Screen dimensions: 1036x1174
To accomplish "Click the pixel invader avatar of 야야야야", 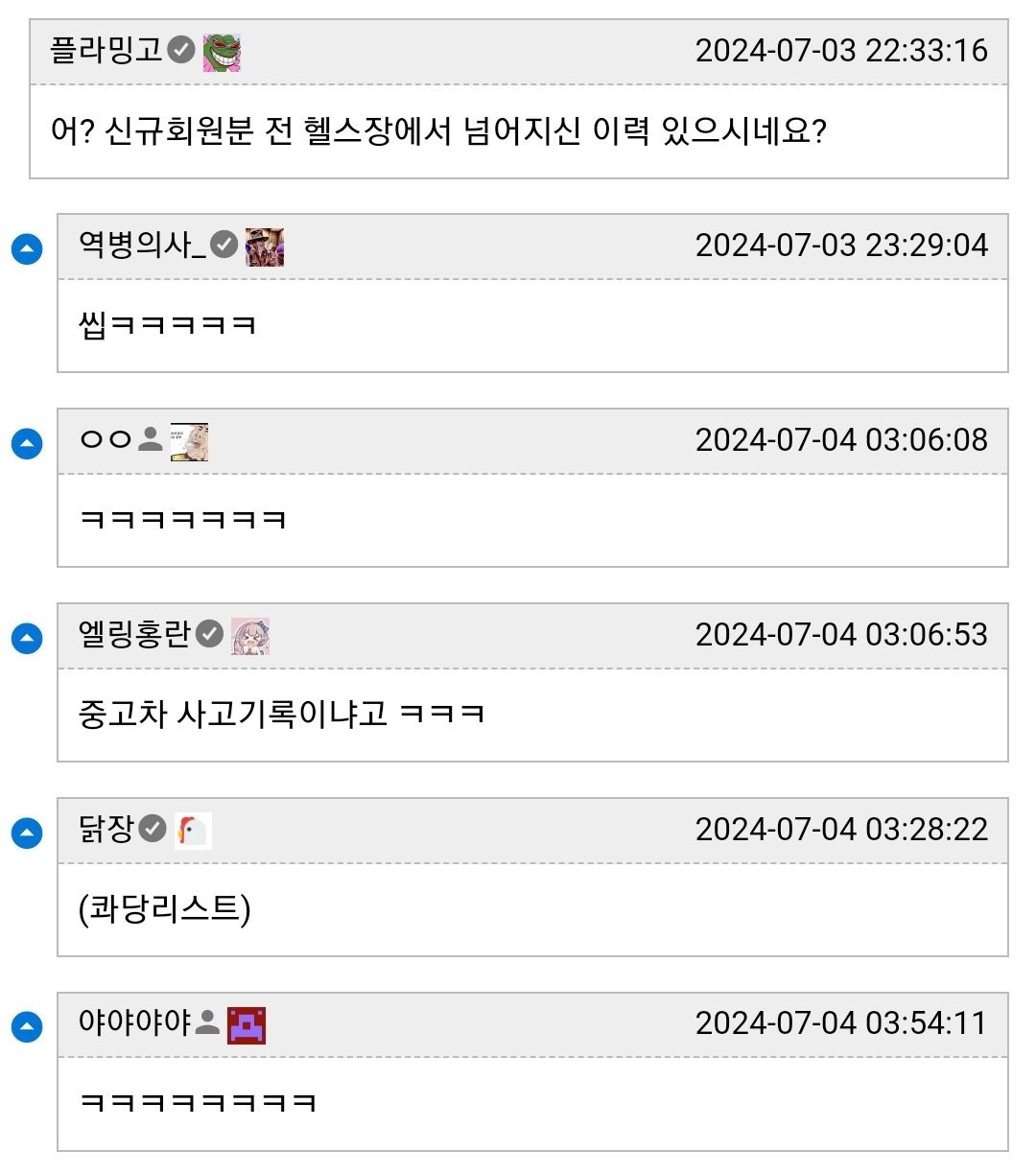I will pos(245,1022).
